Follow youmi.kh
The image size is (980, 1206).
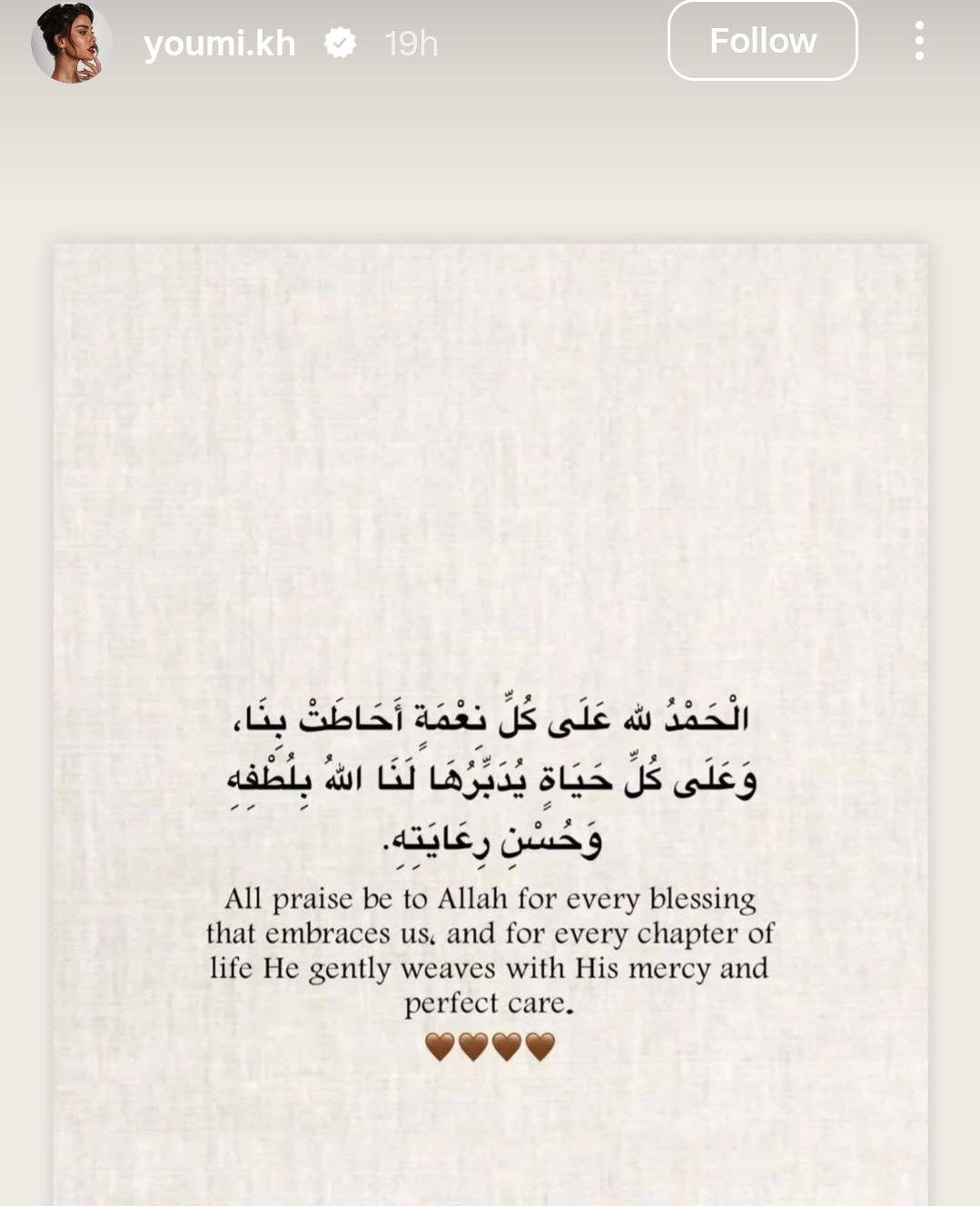point(762,41)
